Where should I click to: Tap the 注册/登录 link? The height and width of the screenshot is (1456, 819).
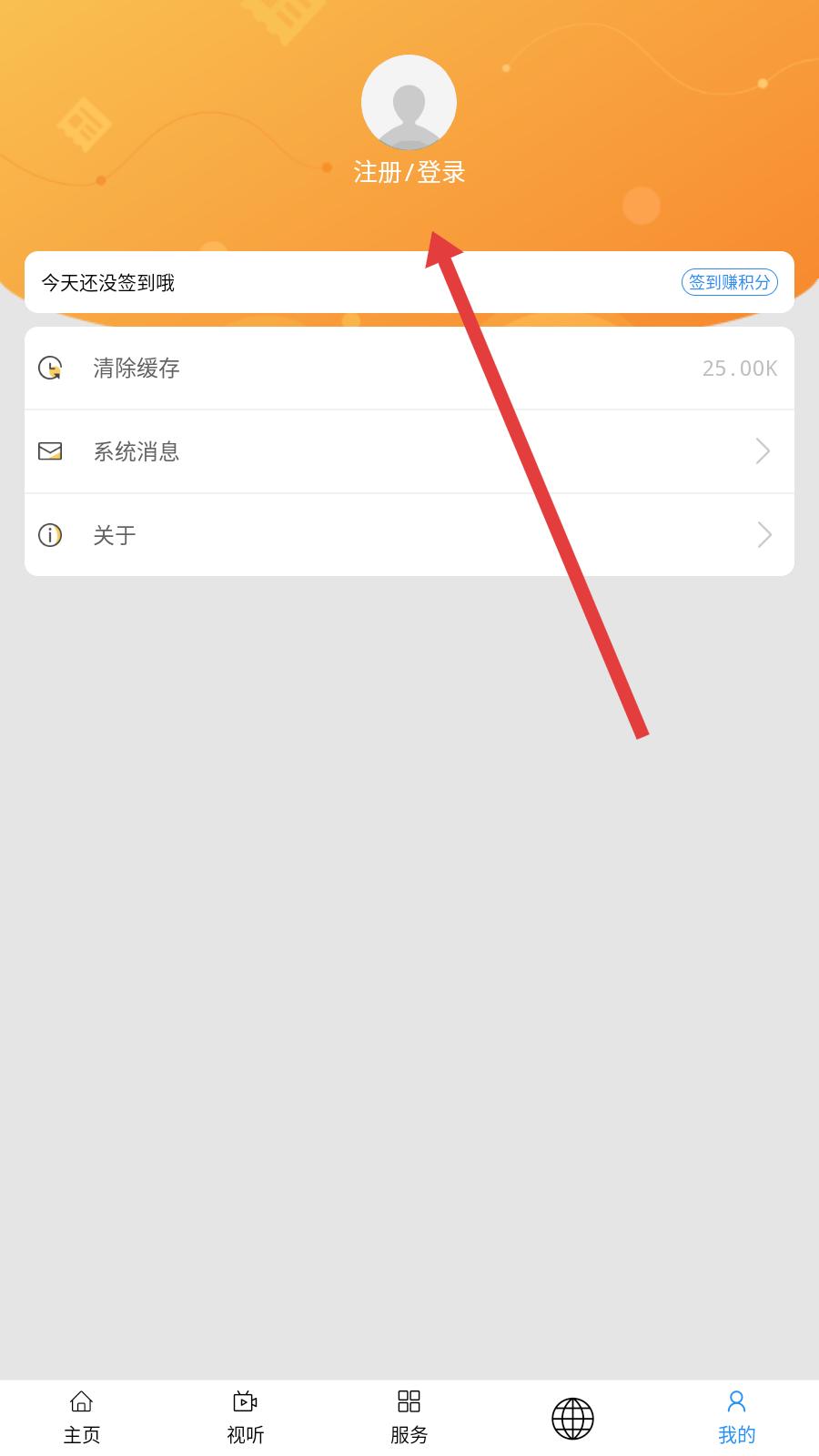point(409,172)
